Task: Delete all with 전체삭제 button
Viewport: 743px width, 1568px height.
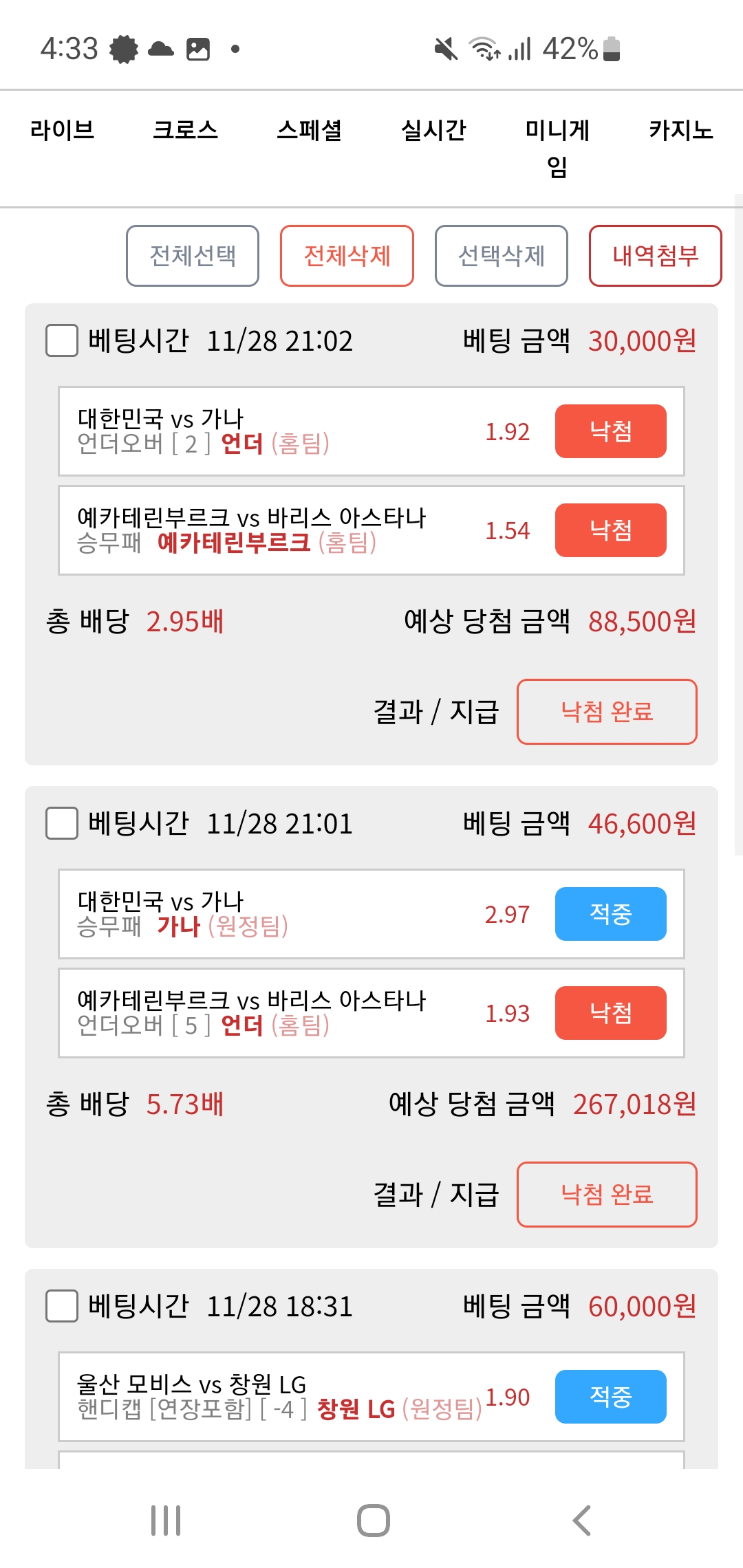Action: pos(347,256)
